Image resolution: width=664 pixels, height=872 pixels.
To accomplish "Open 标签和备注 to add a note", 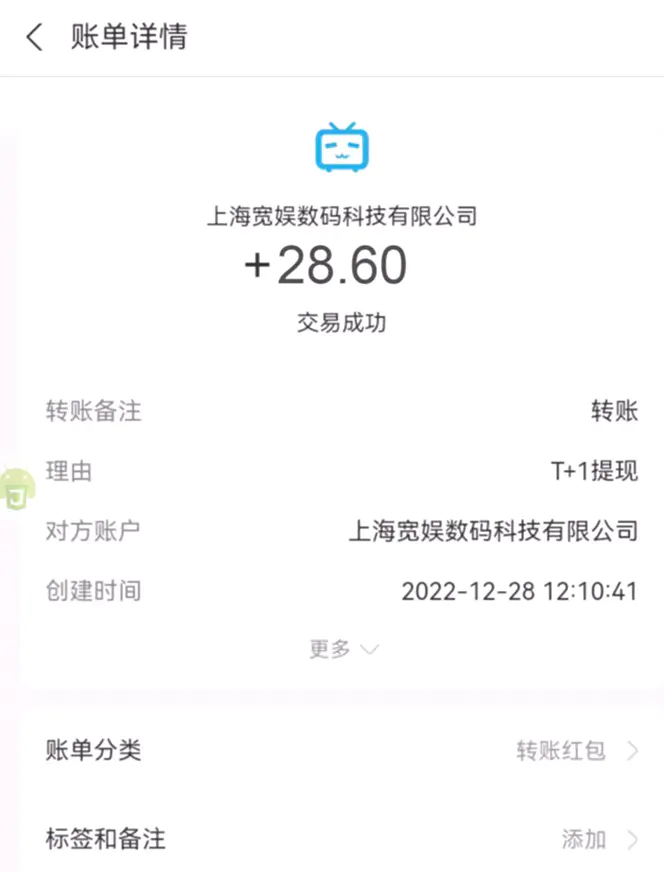I will click(x=340, y=838).
